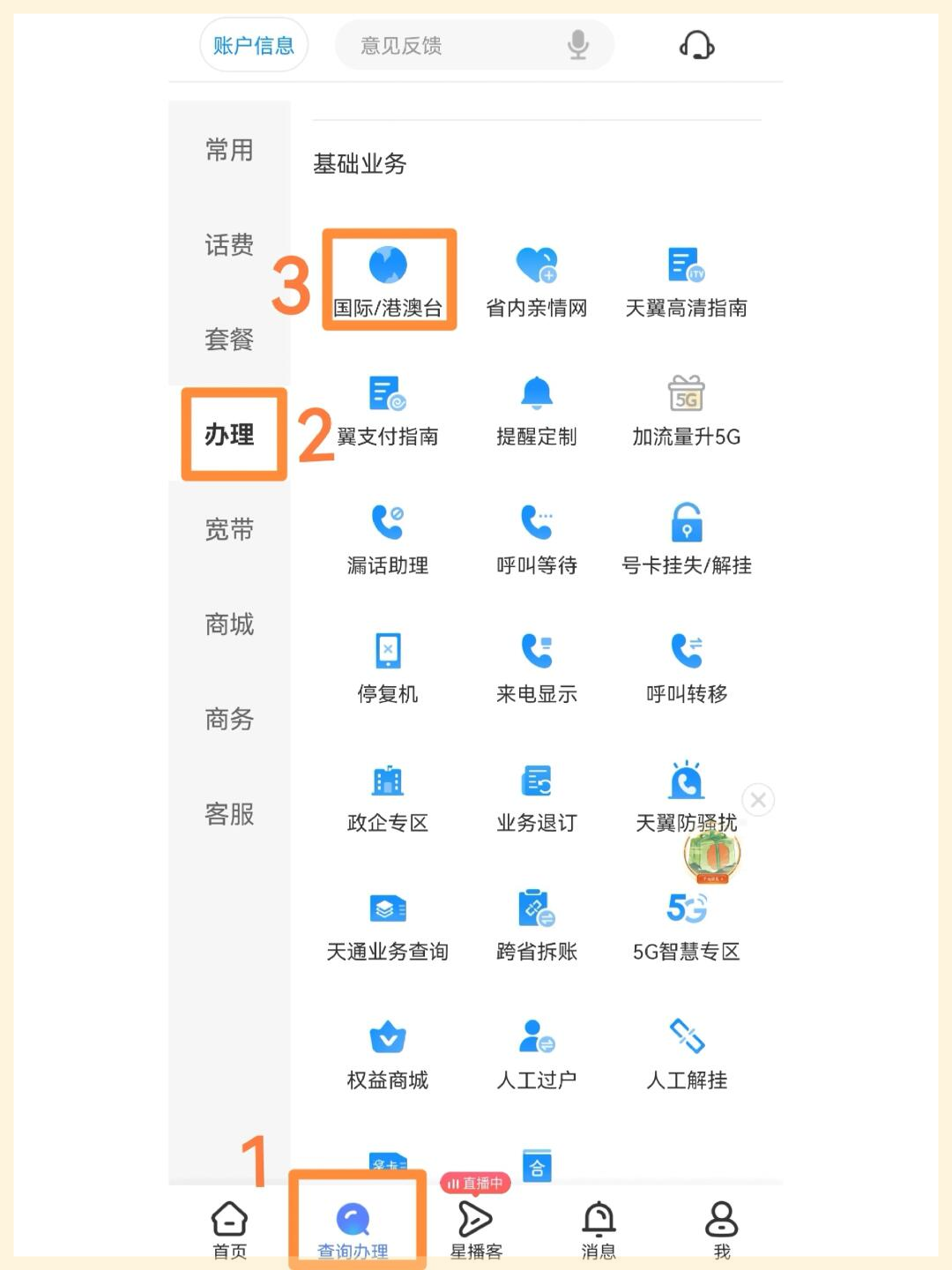This screenshot has width=952, height=1270.
Task: Open the 消息 tab
Action: tap(599, 1229)
